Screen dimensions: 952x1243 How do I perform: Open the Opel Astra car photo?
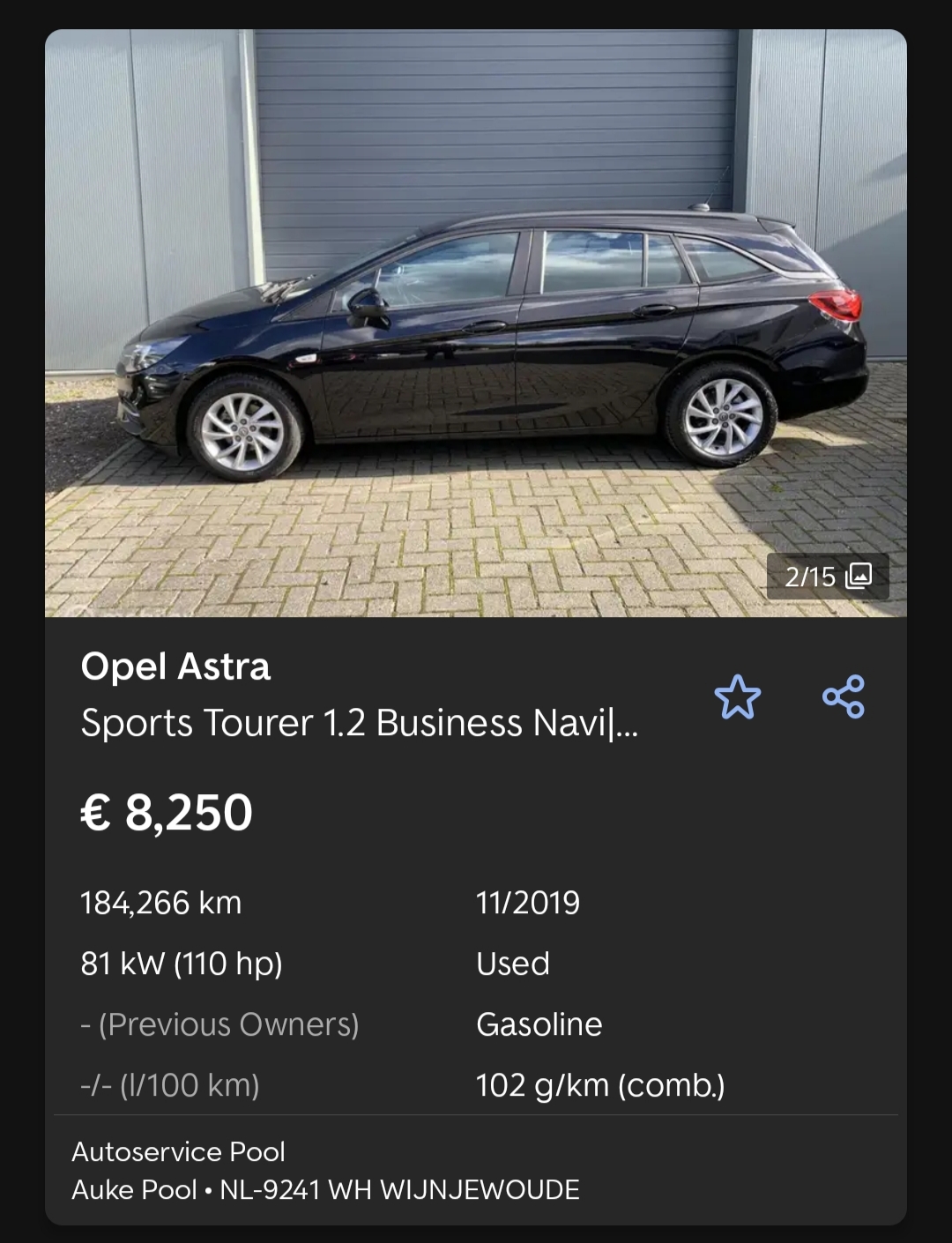(x=476, y=323)
